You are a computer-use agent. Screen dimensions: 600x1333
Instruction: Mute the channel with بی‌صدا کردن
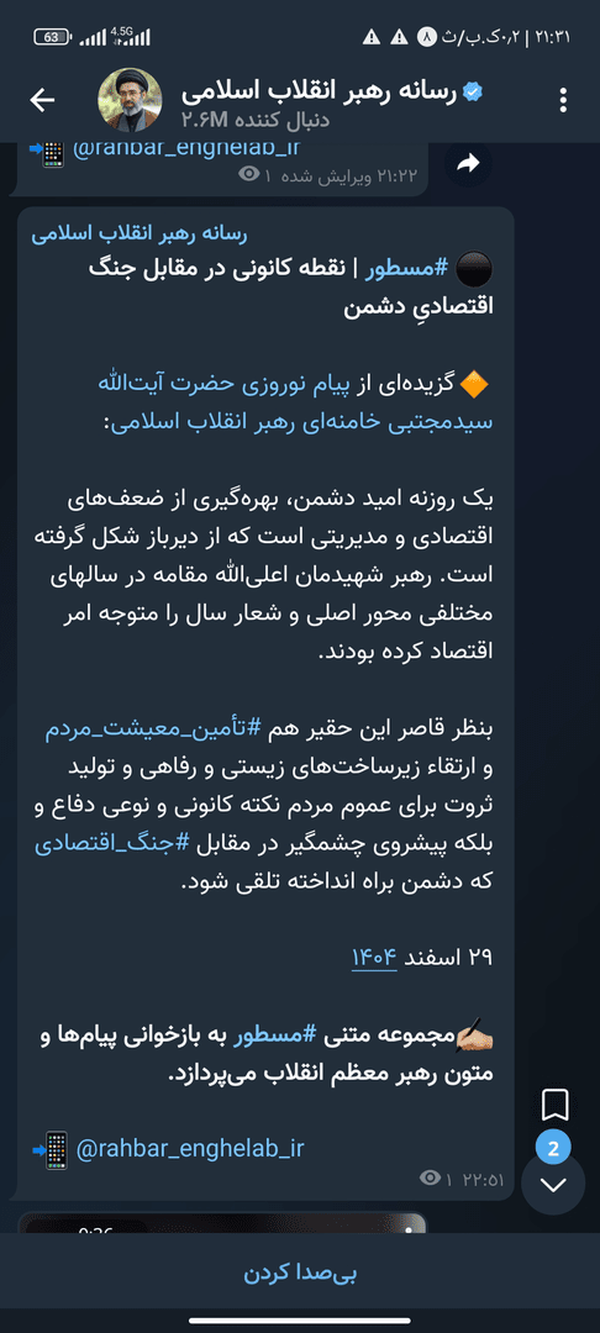point(300,1273)
